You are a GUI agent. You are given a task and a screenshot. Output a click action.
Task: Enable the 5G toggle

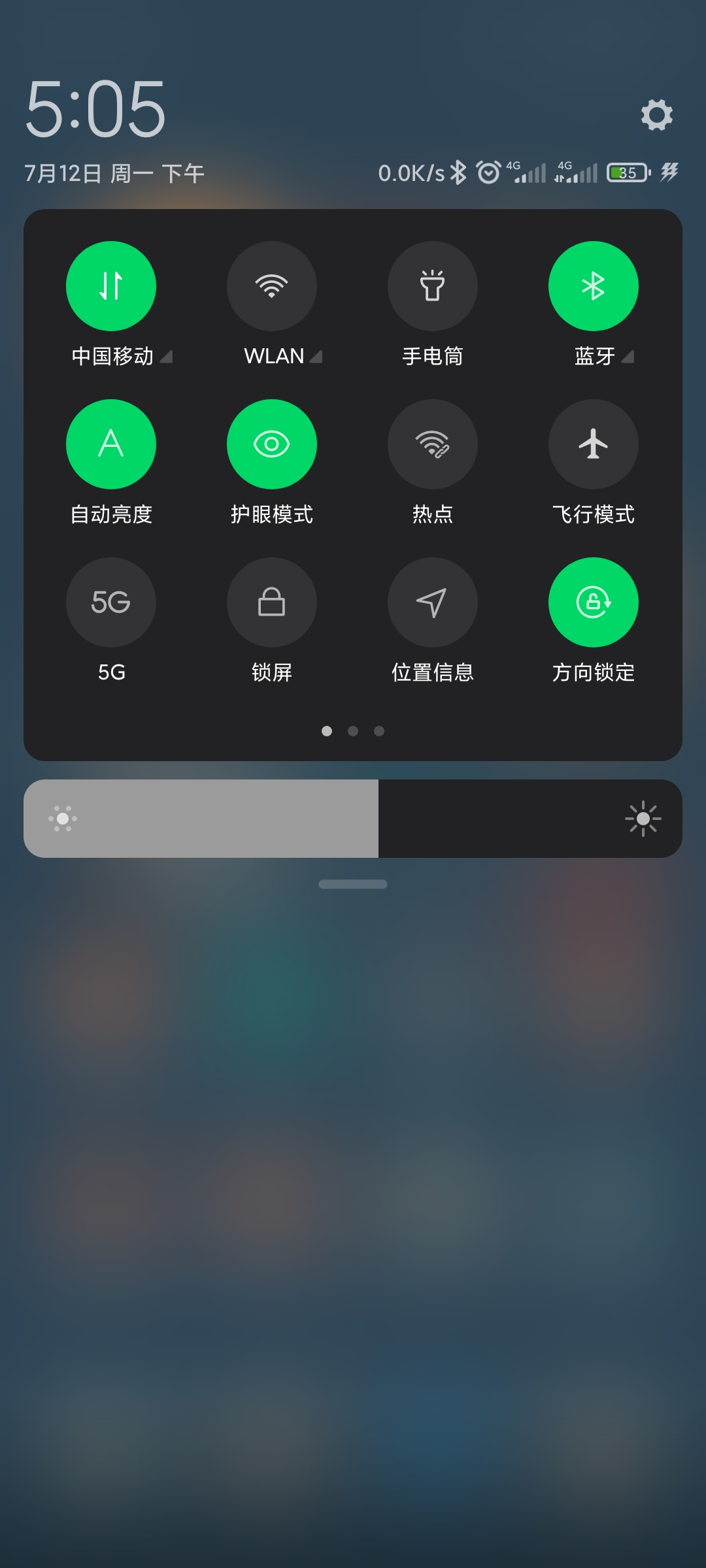pyautogui.click(x=111, y=602)
